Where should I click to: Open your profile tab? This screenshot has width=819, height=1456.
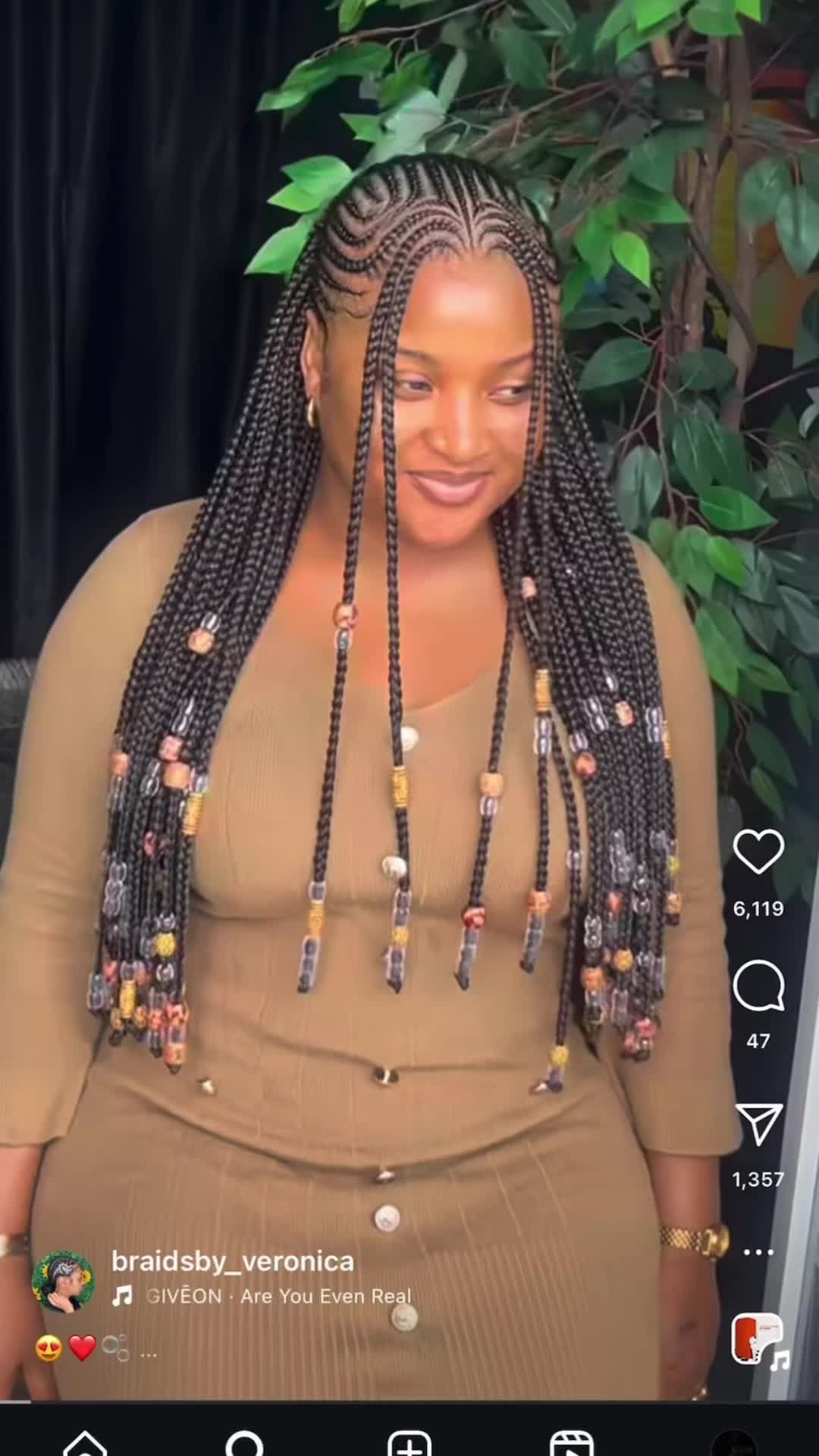point(733,1442)
